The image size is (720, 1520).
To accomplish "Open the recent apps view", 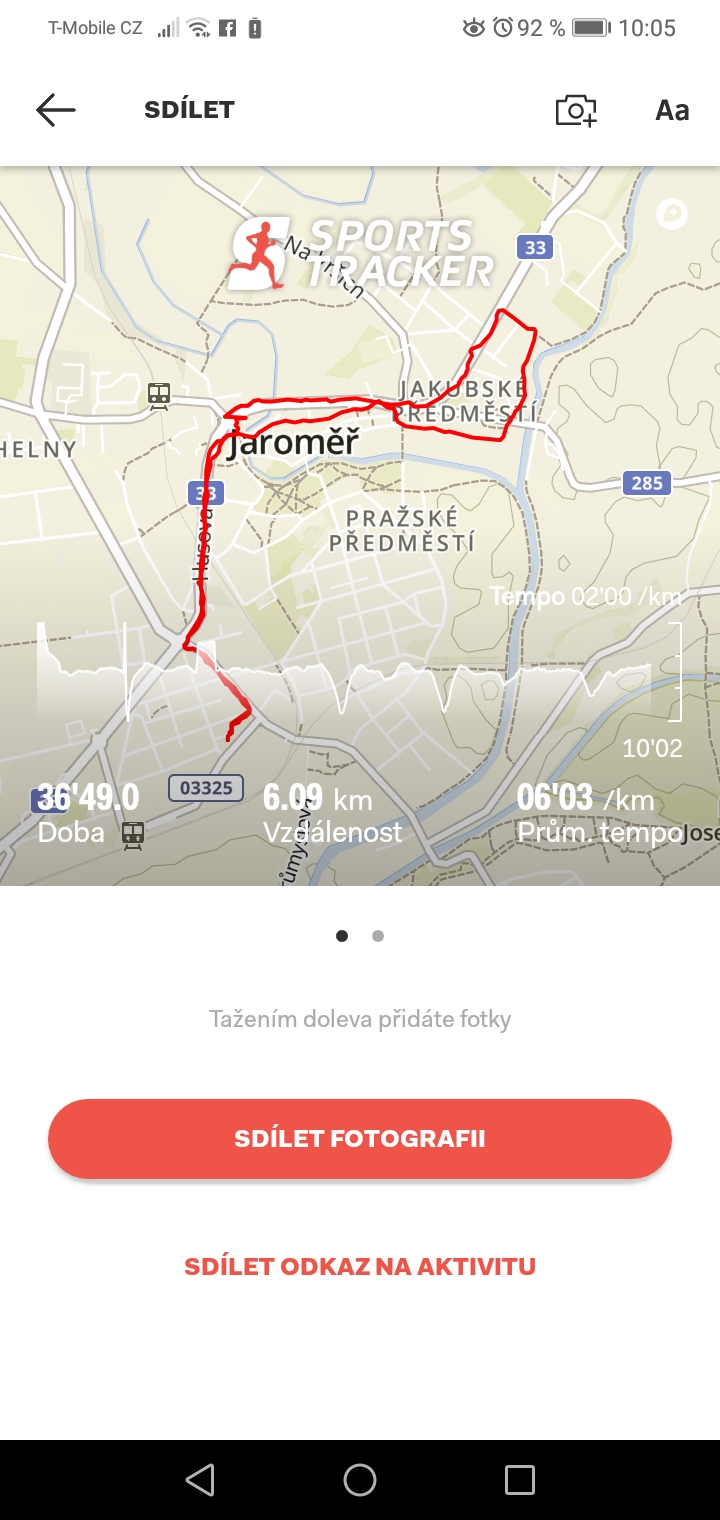I will tap(520, 1480).
